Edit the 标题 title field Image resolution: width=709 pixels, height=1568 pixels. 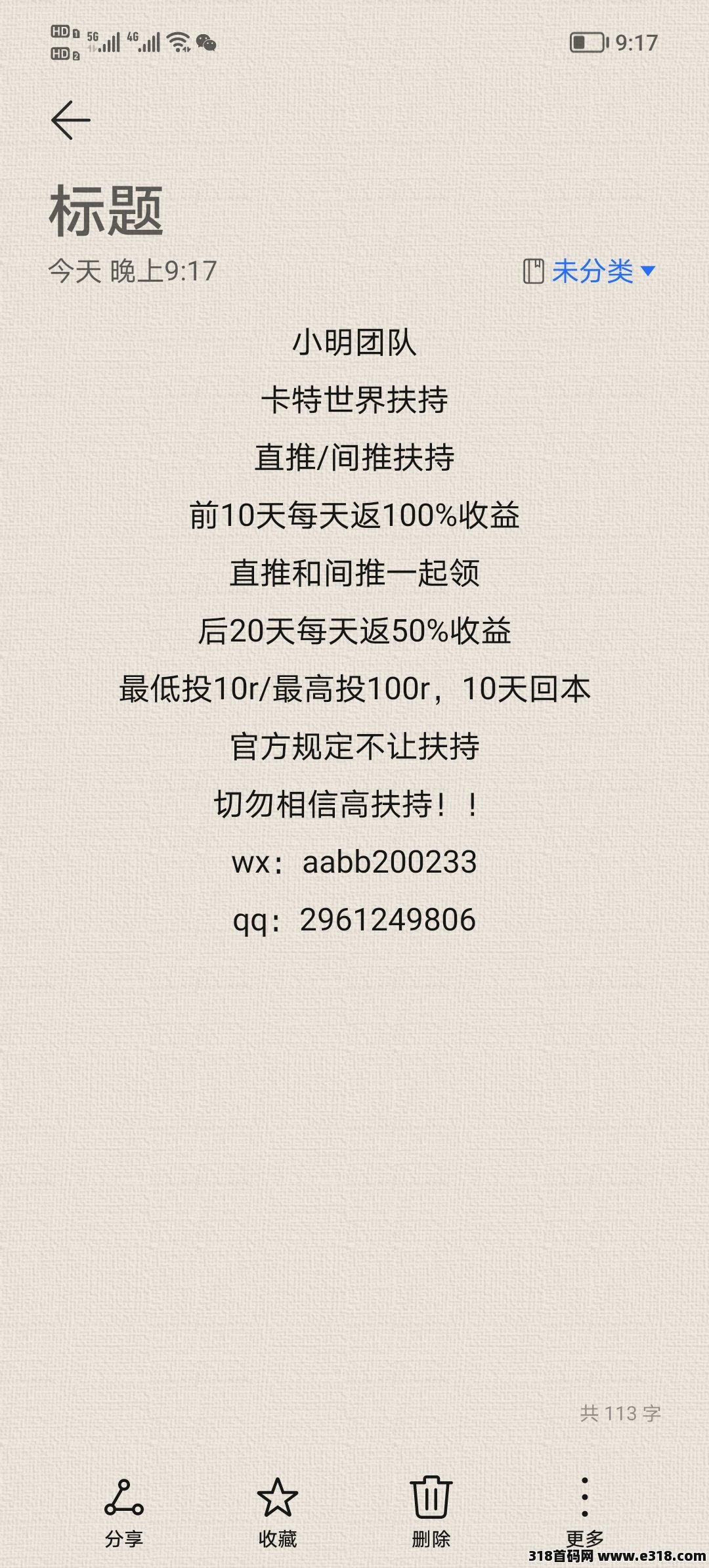106,211
